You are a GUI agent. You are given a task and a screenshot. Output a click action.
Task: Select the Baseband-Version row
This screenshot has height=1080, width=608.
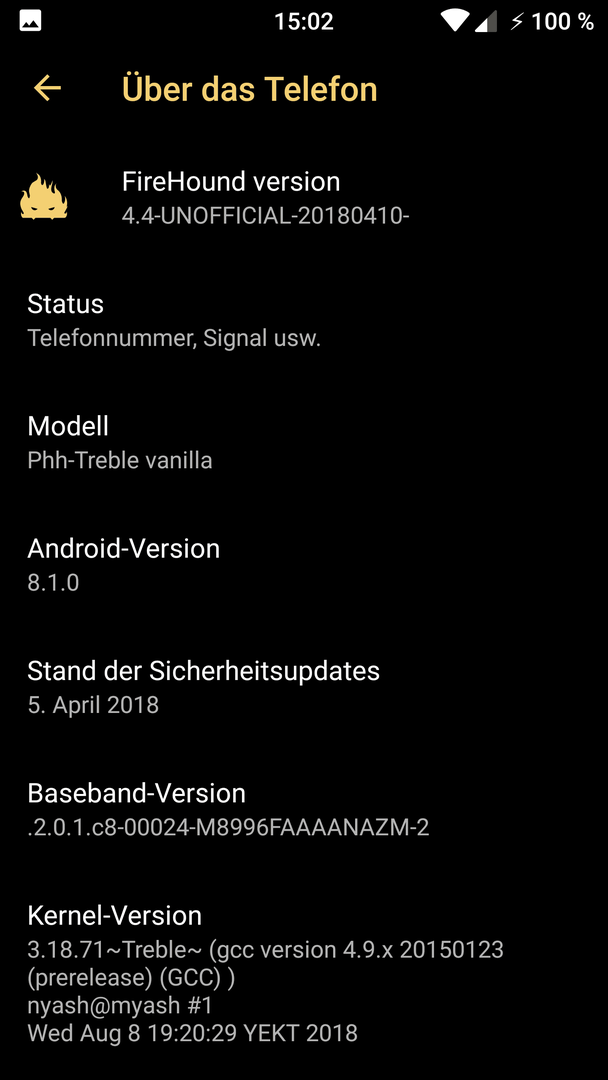tap(304, 810)
